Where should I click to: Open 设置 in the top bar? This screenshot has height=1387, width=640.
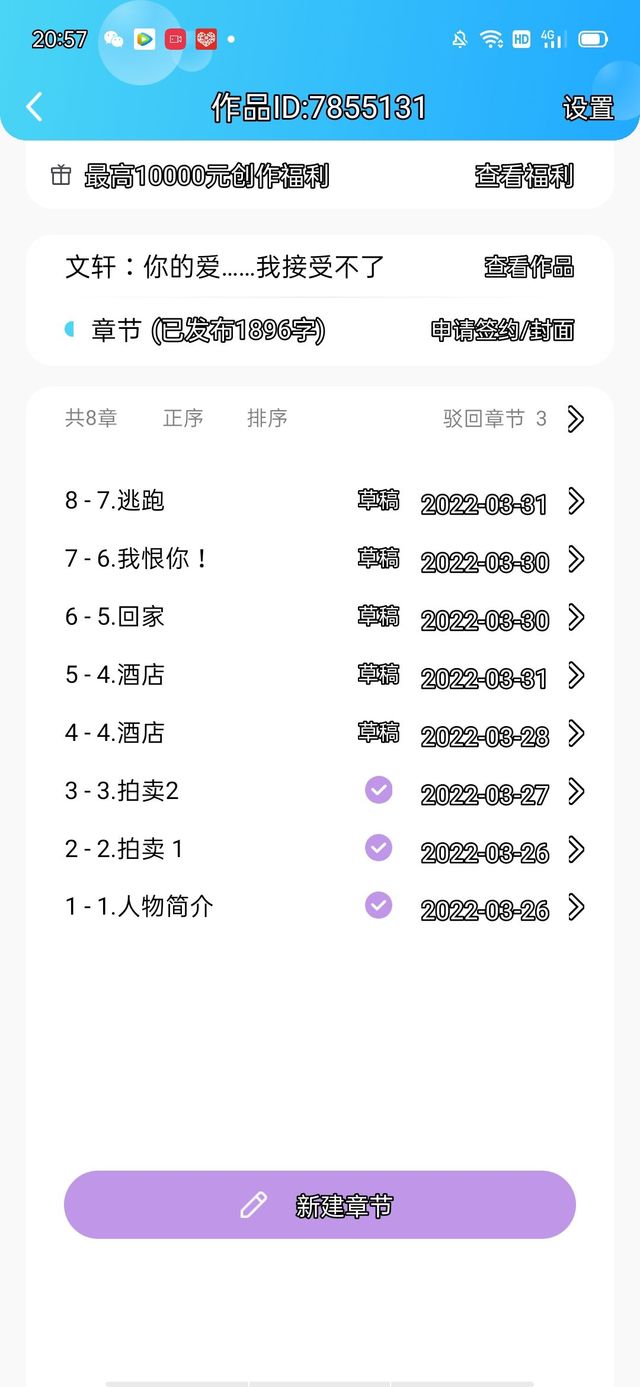tap(588, 108)
